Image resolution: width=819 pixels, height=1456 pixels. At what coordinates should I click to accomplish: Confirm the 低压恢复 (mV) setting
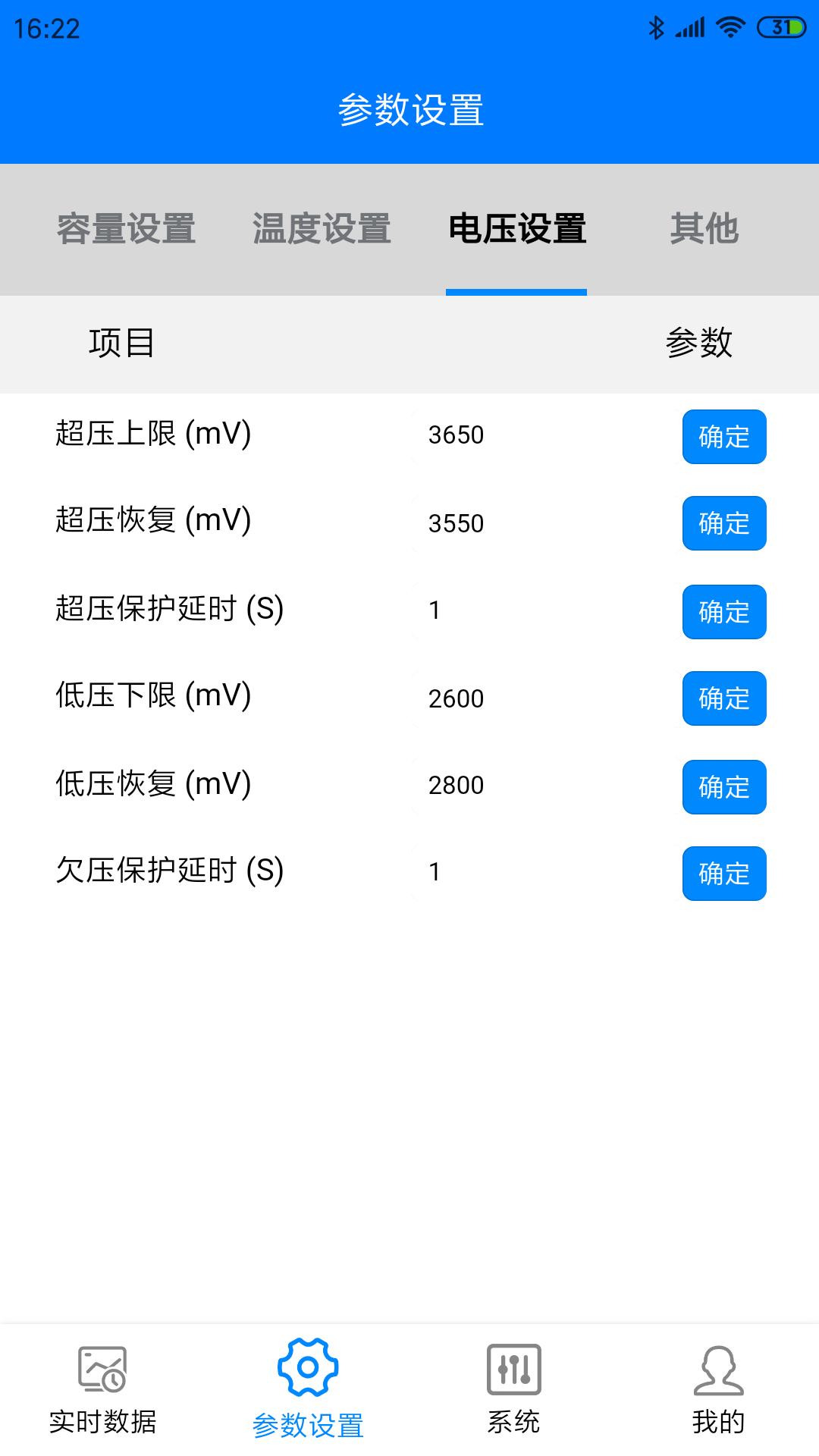coord(724,787)
